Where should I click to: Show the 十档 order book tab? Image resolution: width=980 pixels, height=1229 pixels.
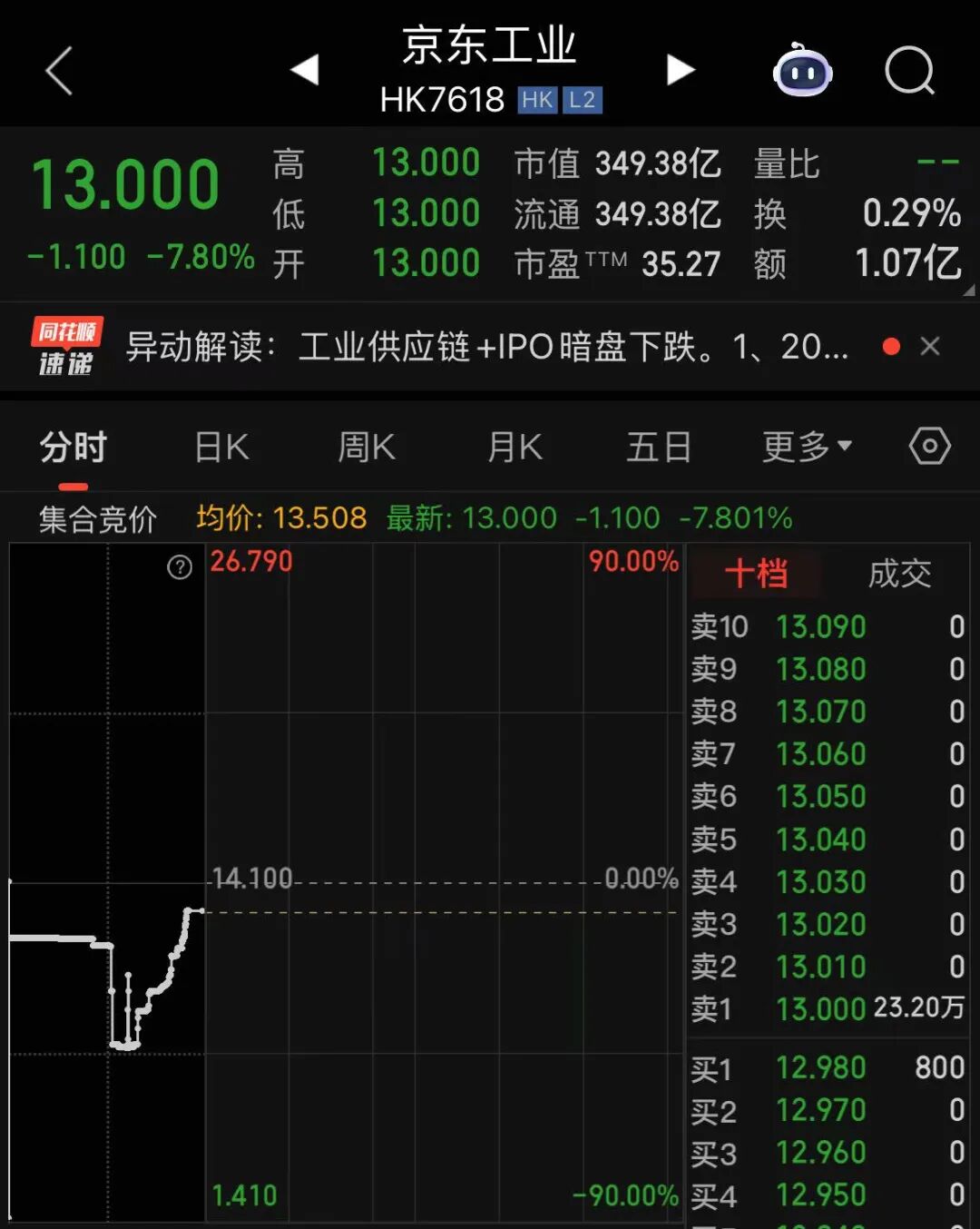click(x=756, y=574)
